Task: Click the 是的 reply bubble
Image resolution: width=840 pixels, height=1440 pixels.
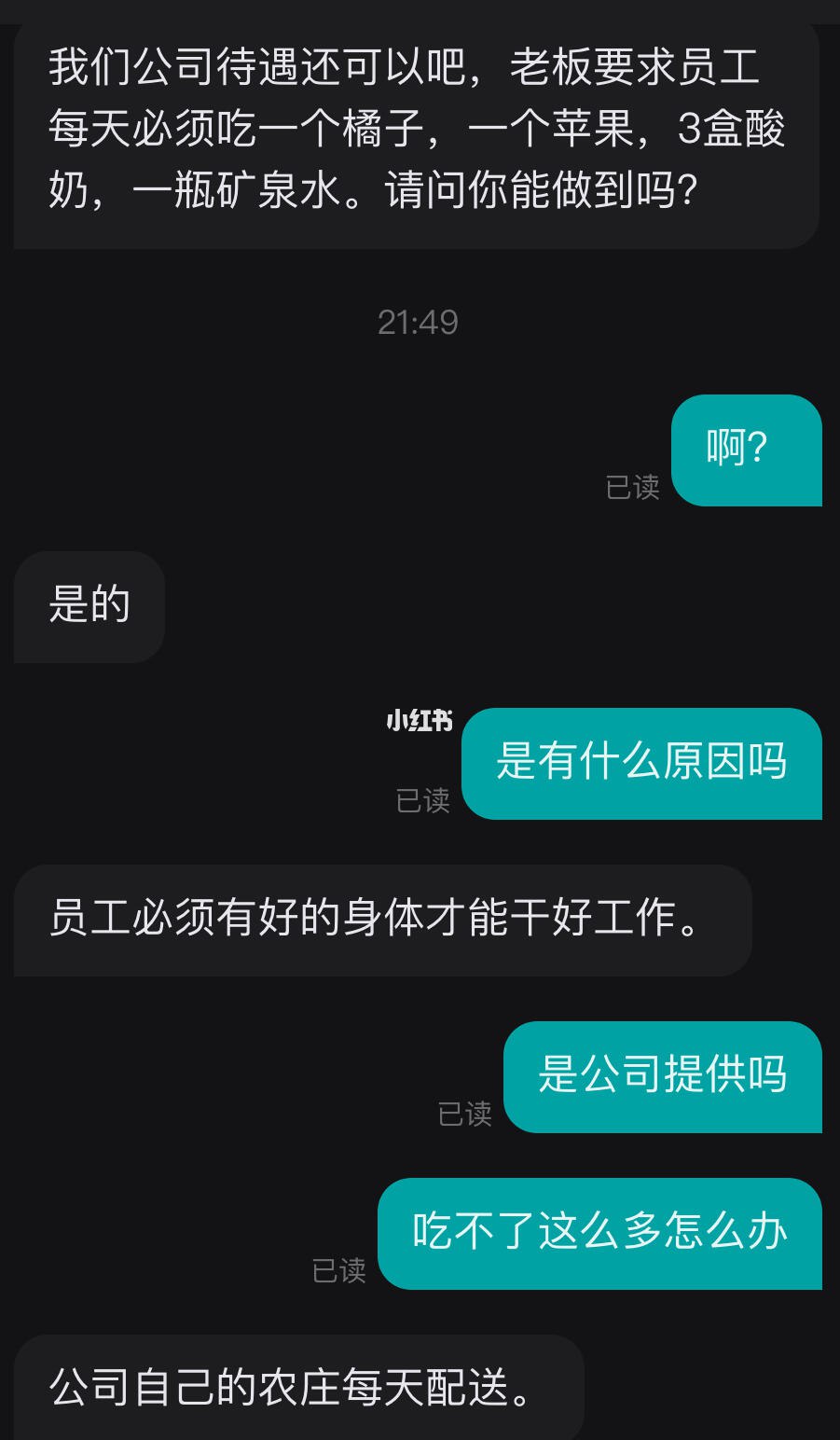Action: [89, 604]
